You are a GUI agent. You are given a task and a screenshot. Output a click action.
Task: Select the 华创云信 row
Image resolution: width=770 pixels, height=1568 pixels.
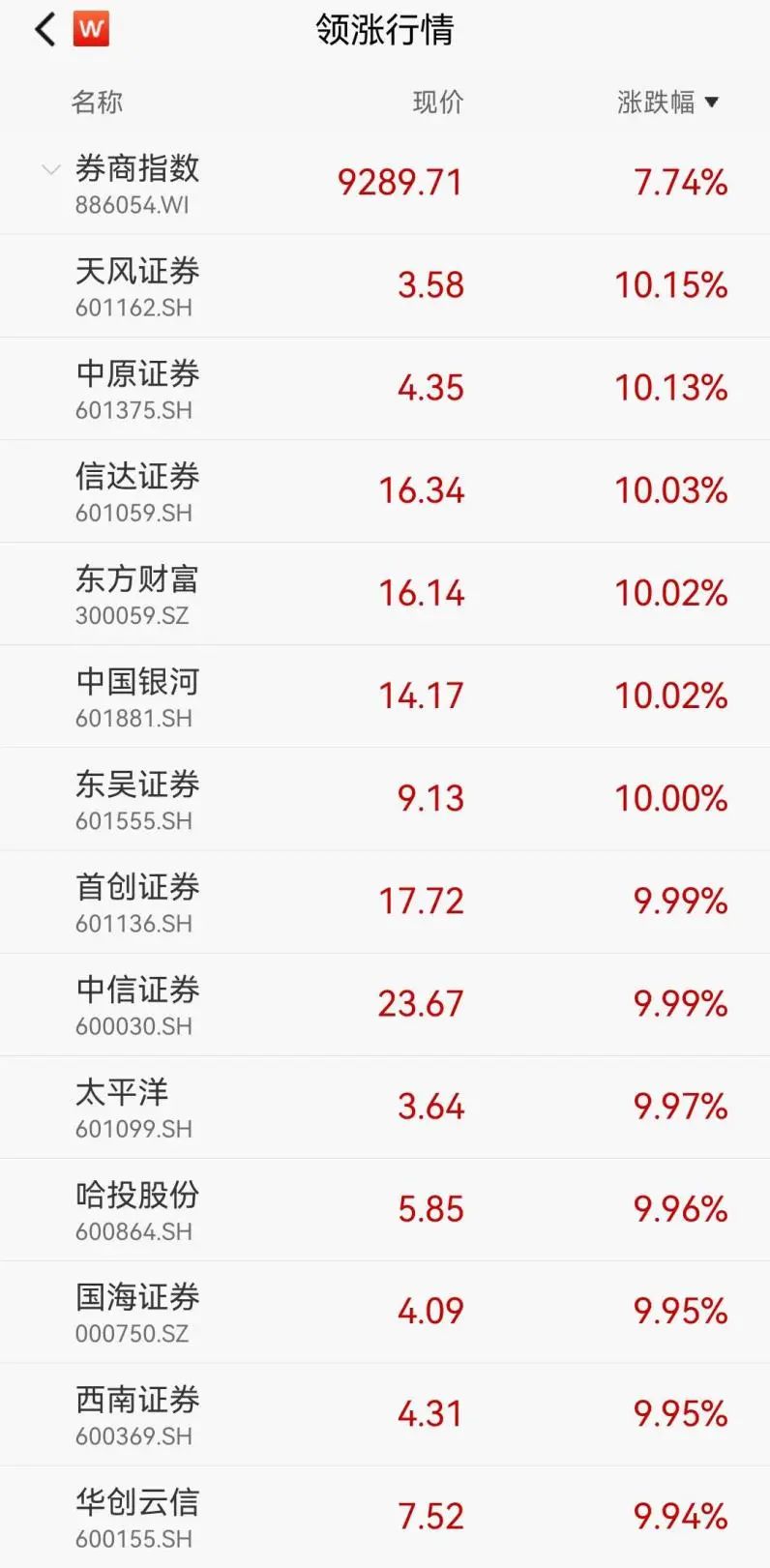385,1517
